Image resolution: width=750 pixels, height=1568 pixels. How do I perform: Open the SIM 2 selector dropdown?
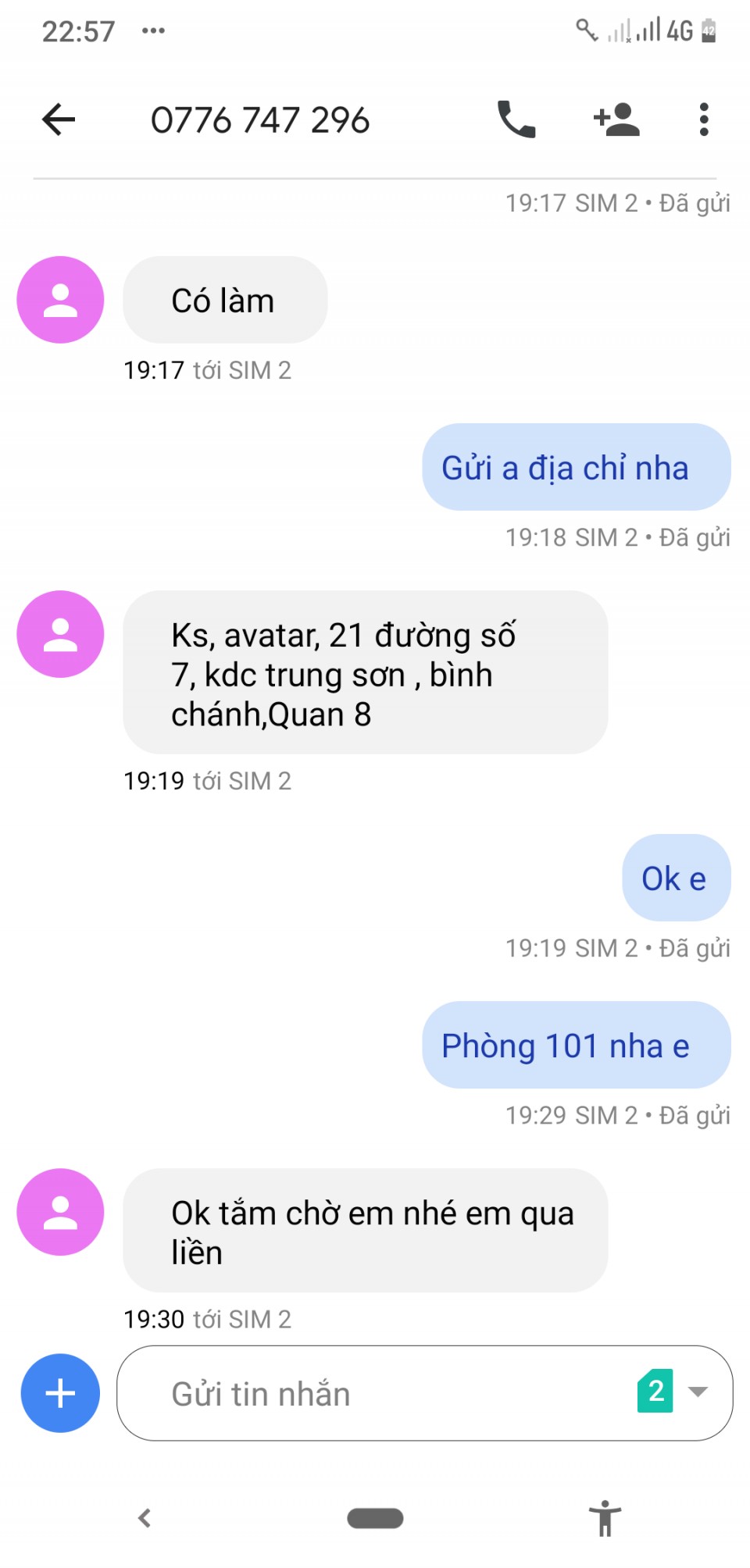point(673,1391)
